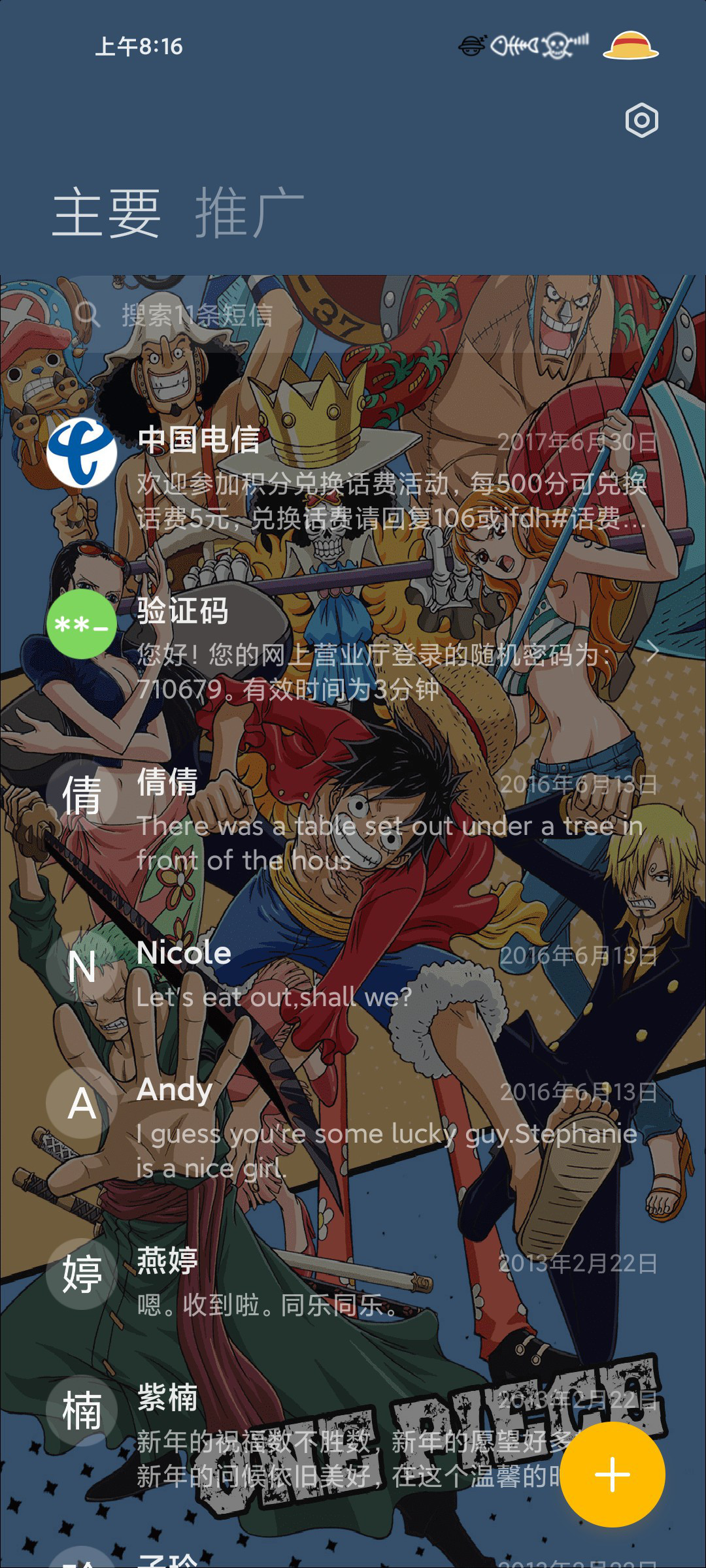Open the conversation with 倩倩
This screenshot has height=1568, width=706.
pyautogui.click(x=353, y=821)
